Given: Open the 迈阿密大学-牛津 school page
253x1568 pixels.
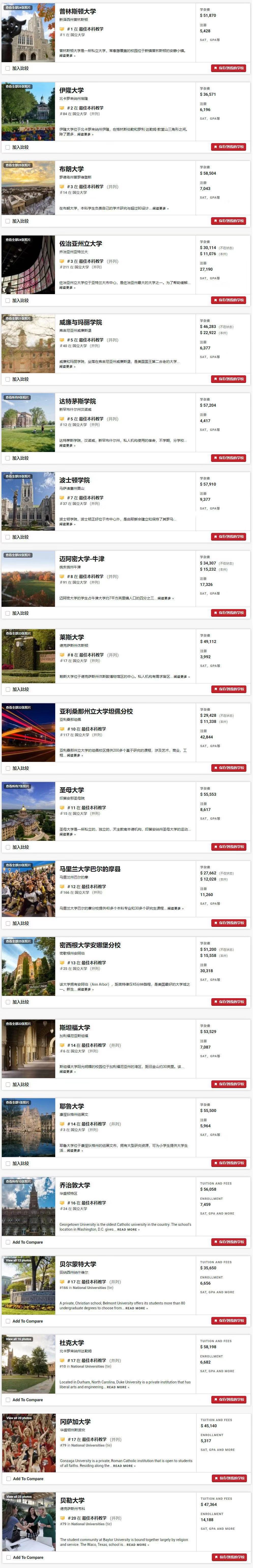Looking at the screenshot, I should pos(82,559).
